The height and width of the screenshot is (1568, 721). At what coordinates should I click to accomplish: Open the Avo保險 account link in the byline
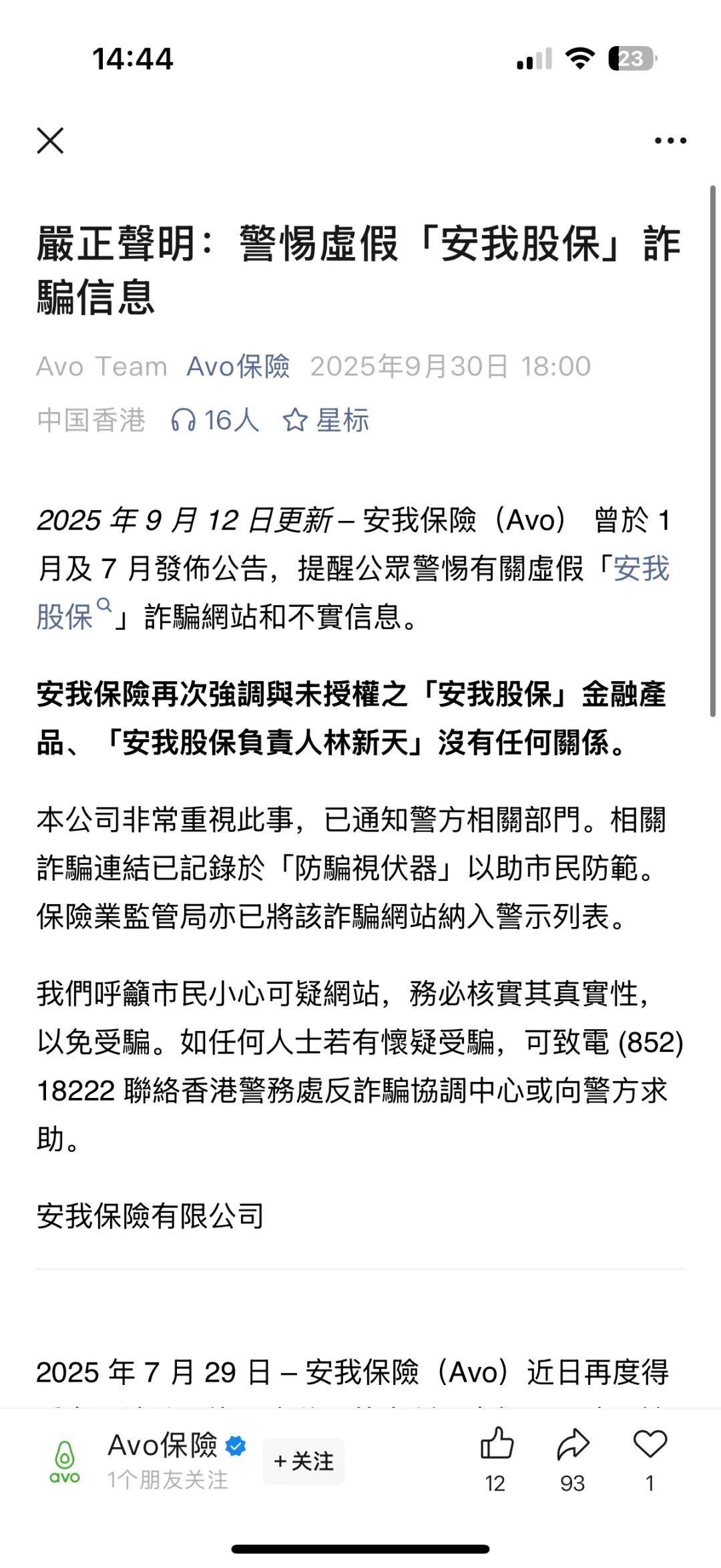pyautogui.click(x=238, y=367)
